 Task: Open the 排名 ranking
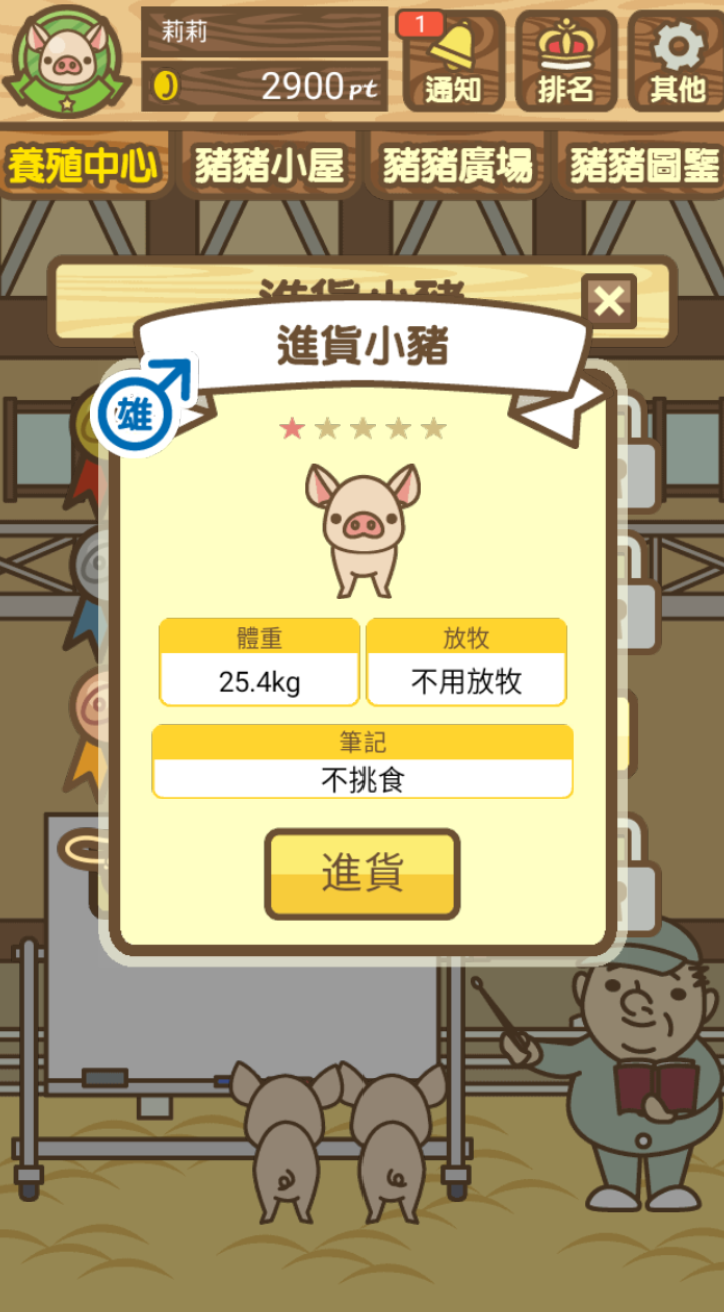click(x=565, y=62)
